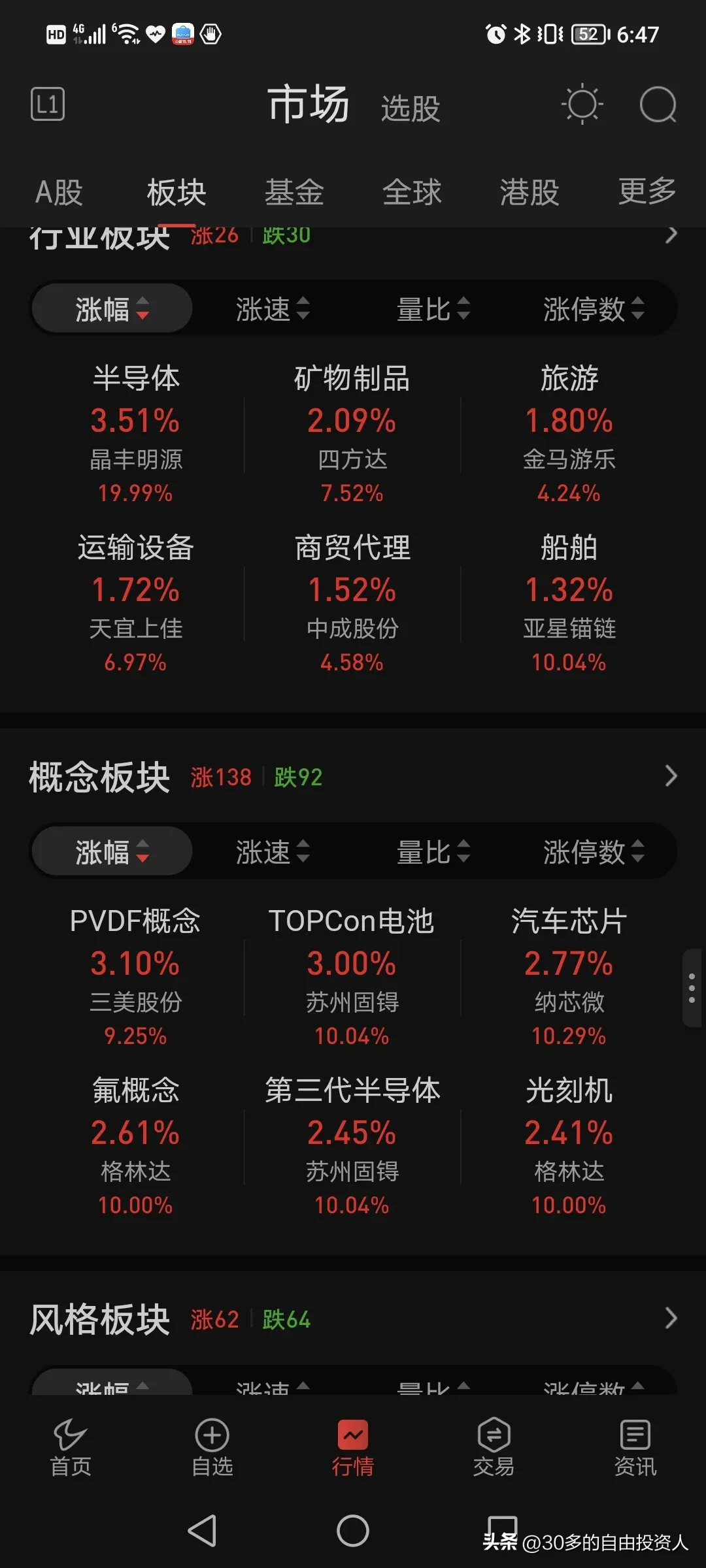Image resolution: width=706 pixels, height=1568 pixels.
Task: Open the 更多 tab
Action: (x=647, y=191)
